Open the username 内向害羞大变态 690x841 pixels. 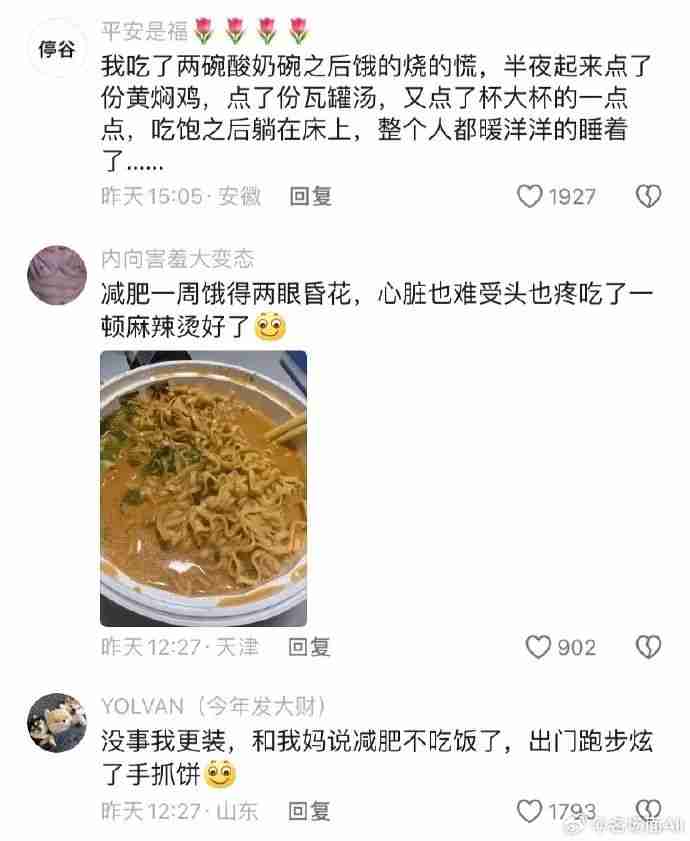click(178, 260)
